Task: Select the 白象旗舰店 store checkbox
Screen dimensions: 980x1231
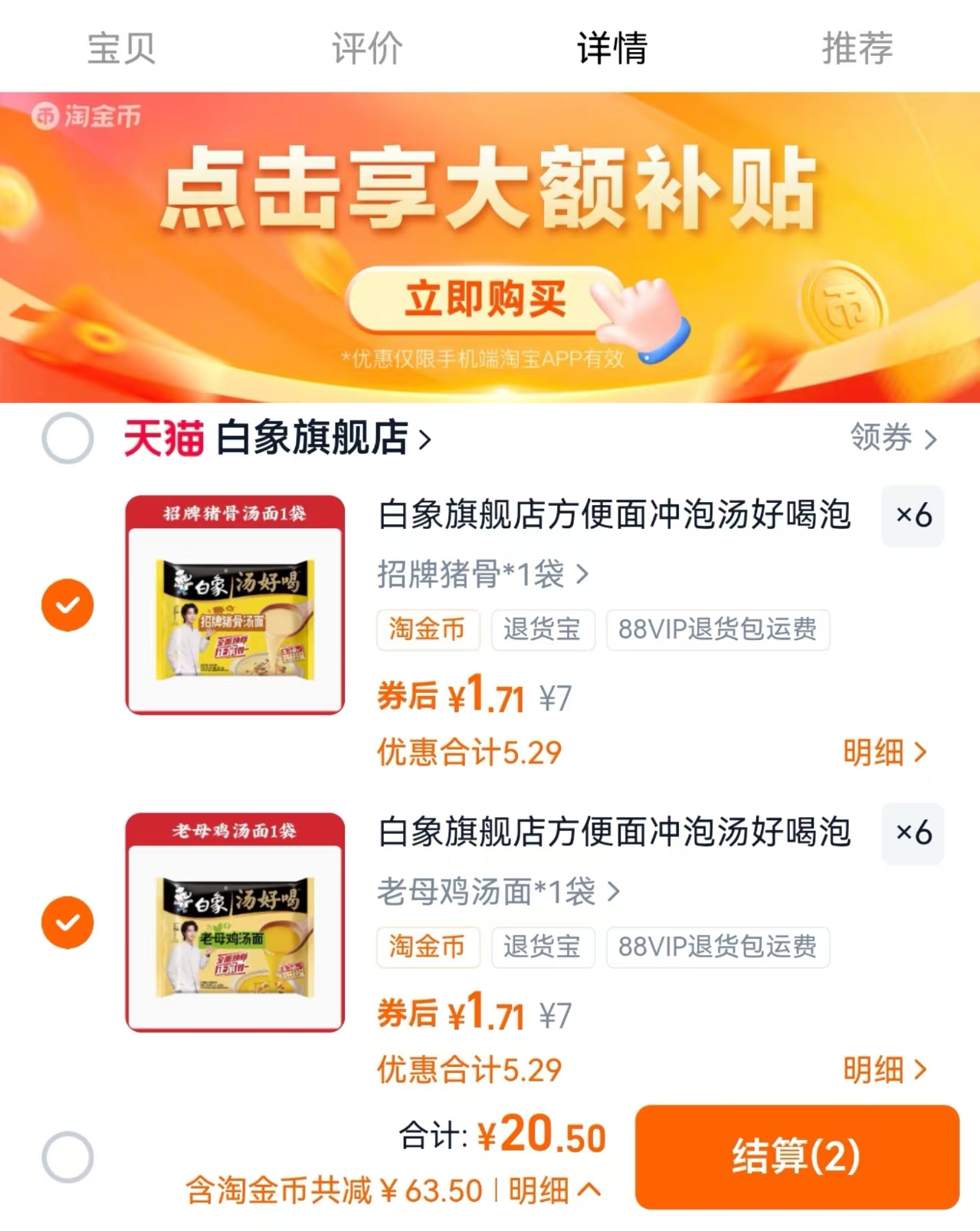Action: pos(67,439)
